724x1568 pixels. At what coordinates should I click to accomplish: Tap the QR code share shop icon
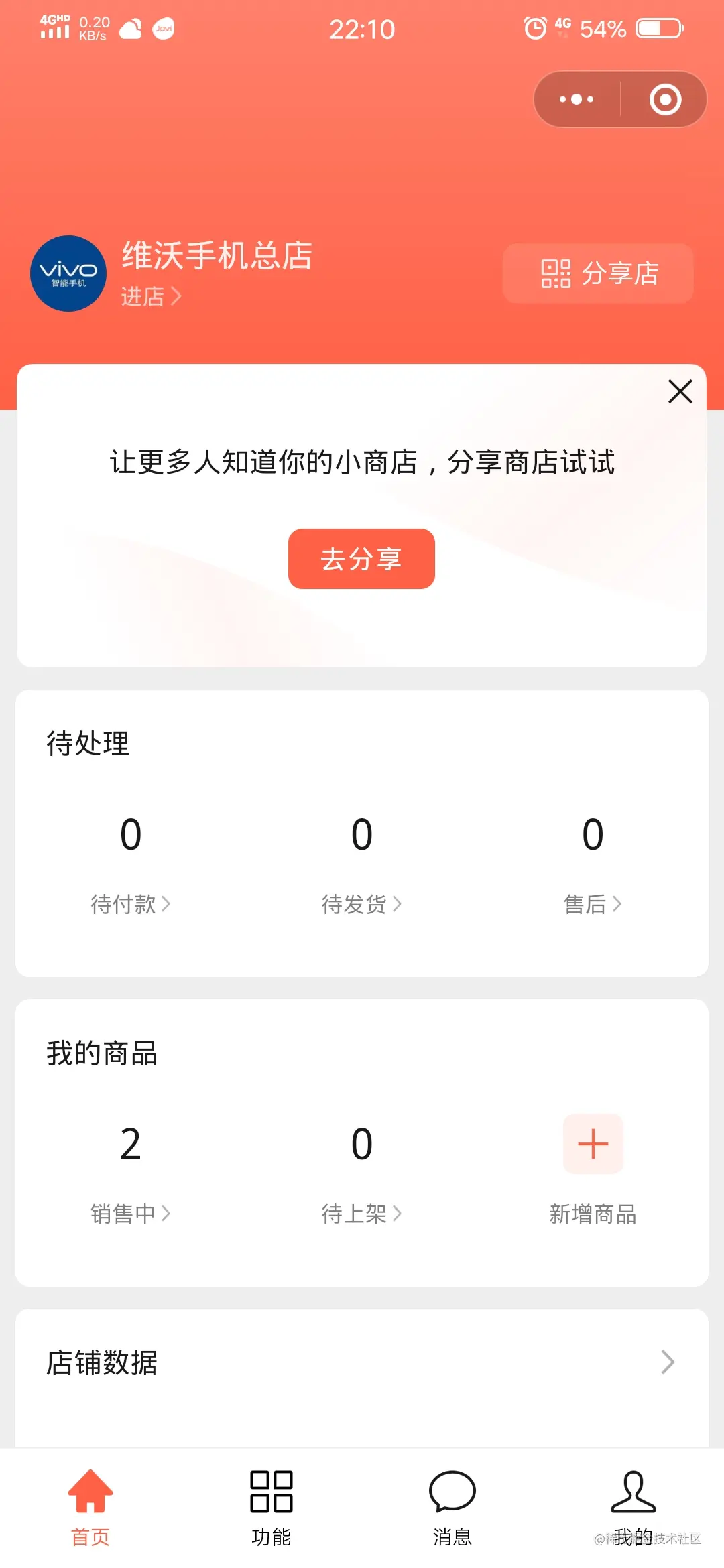point(556,273)
